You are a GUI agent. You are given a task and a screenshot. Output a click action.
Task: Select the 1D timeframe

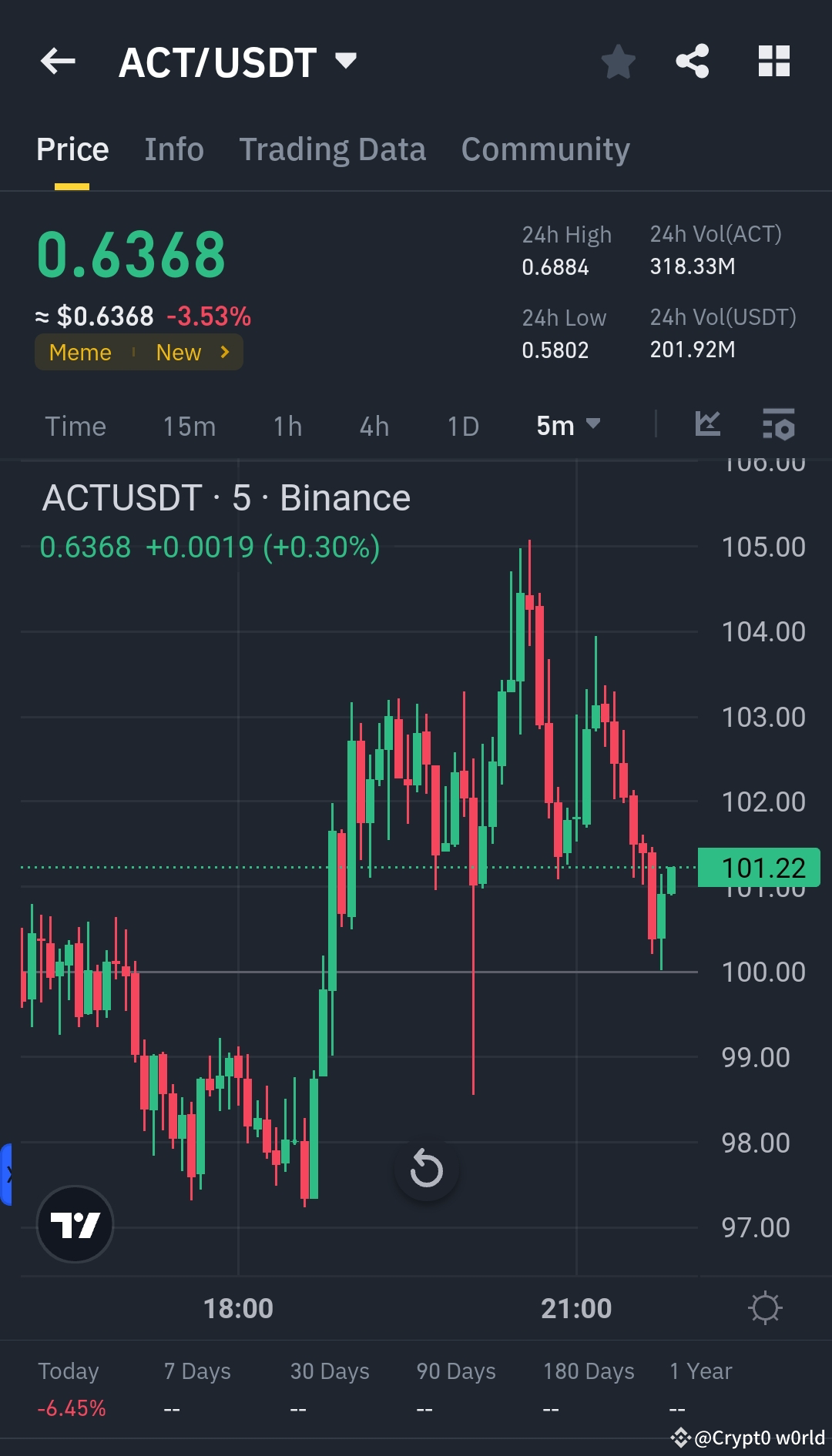[462, 426]
